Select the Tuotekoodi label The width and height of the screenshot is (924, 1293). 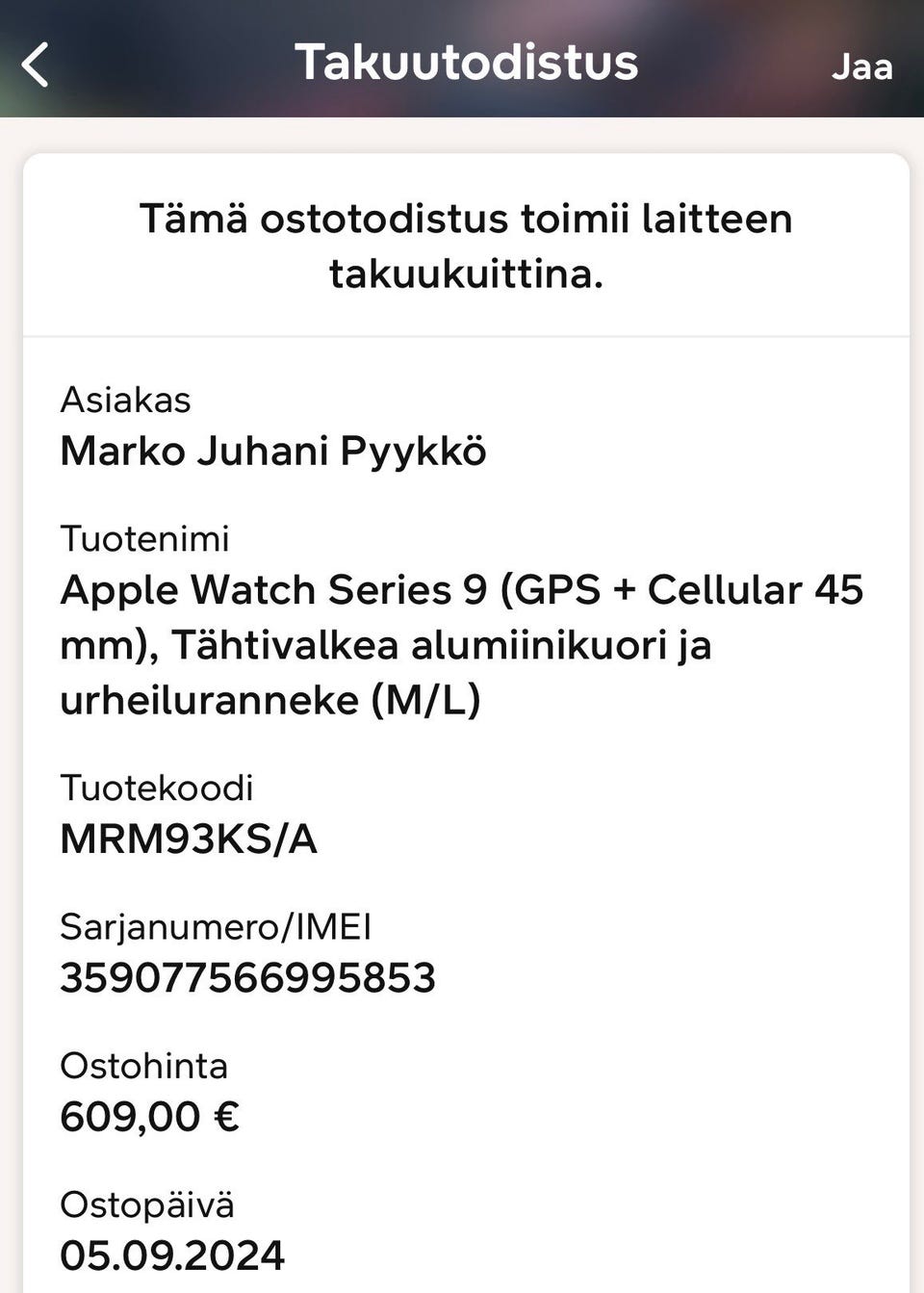click(x=157, y=789)
